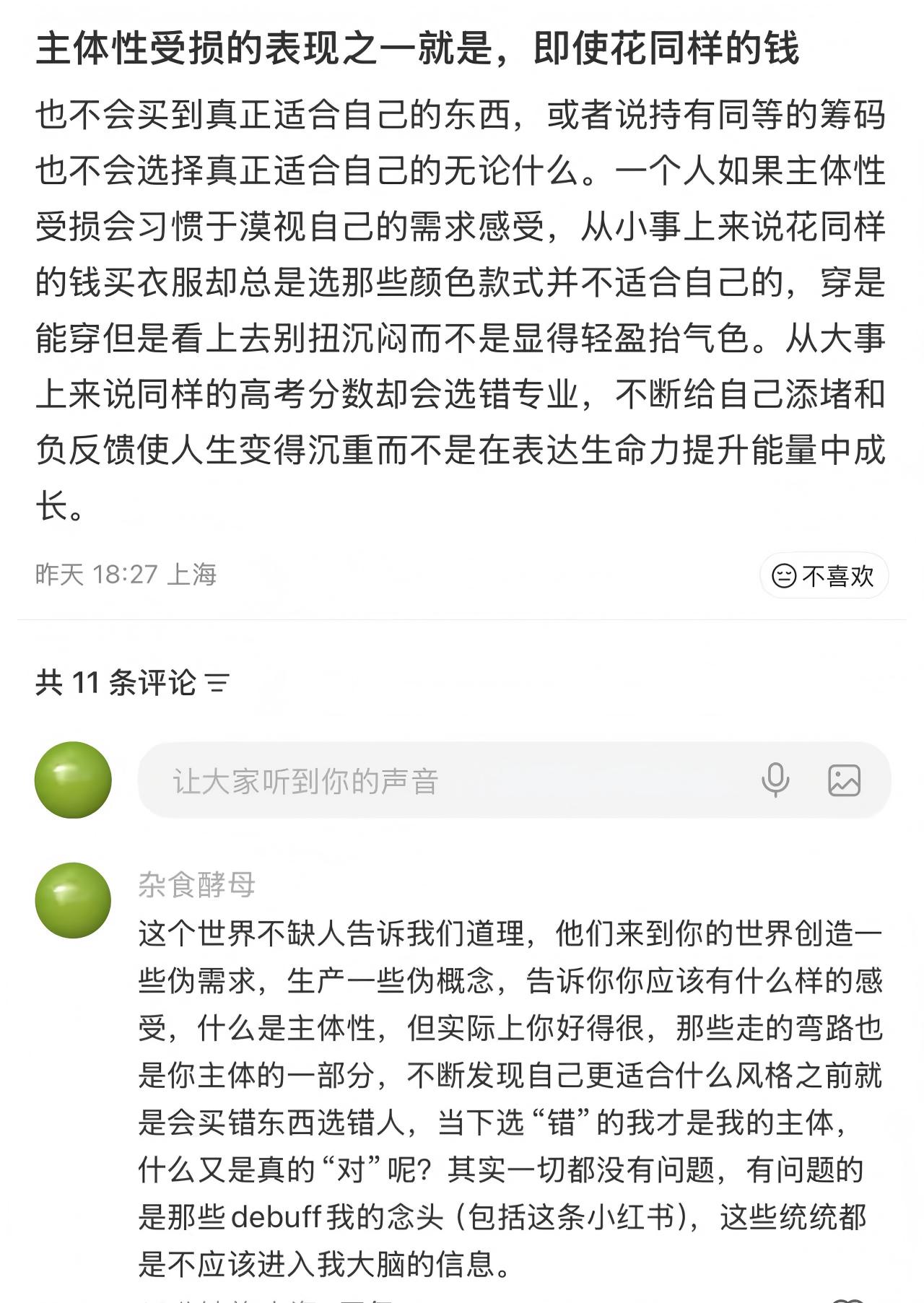The image size is (924, 1303).
Task: Open 杂食酵母's profile avatar
Action: 73,900
